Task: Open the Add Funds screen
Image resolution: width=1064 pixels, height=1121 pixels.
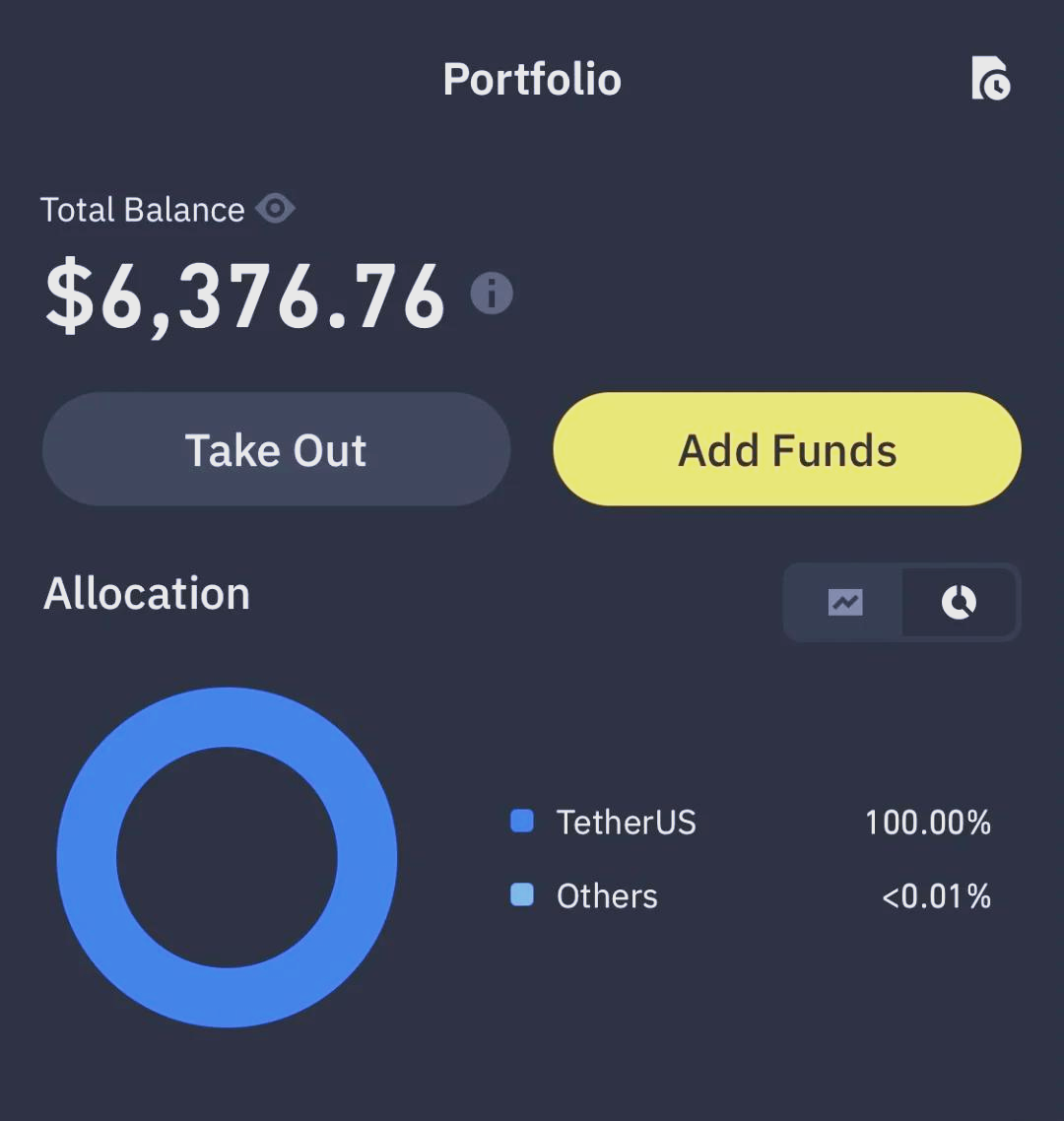Action: [x=785, y=449]
